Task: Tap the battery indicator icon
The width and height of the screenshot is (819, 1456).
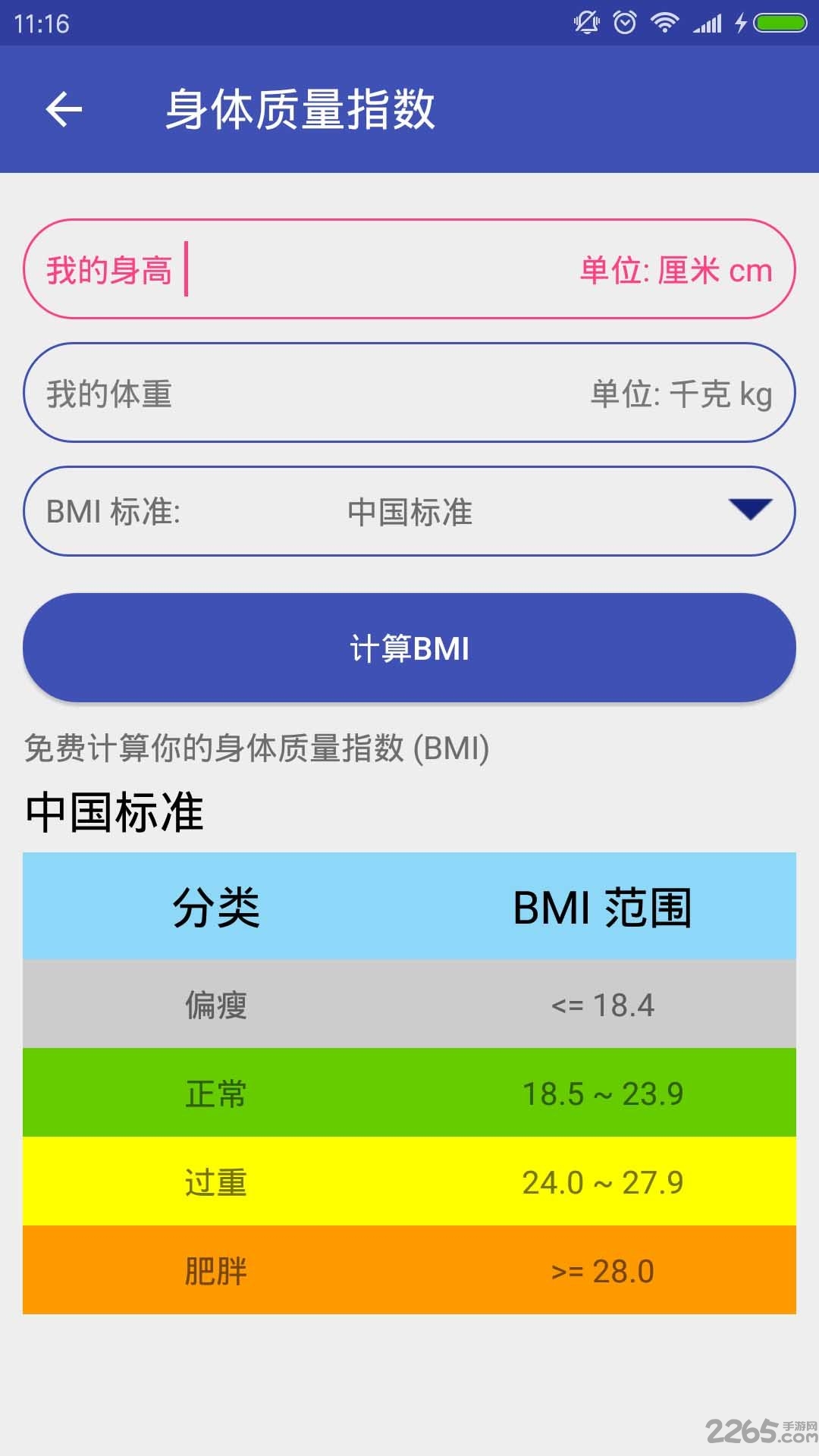Action: (775, 23)
